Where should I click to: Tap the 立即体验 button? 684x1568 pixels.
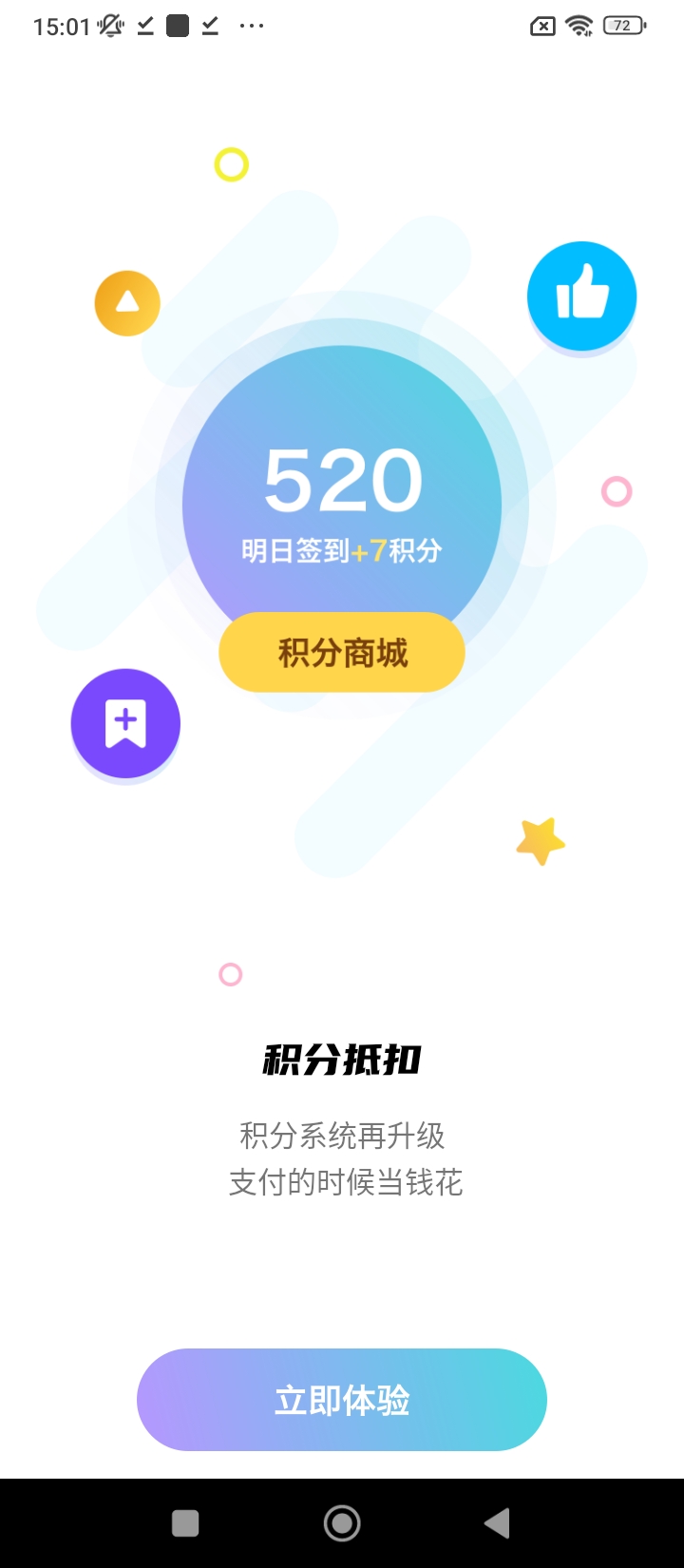coord(342,1400)
